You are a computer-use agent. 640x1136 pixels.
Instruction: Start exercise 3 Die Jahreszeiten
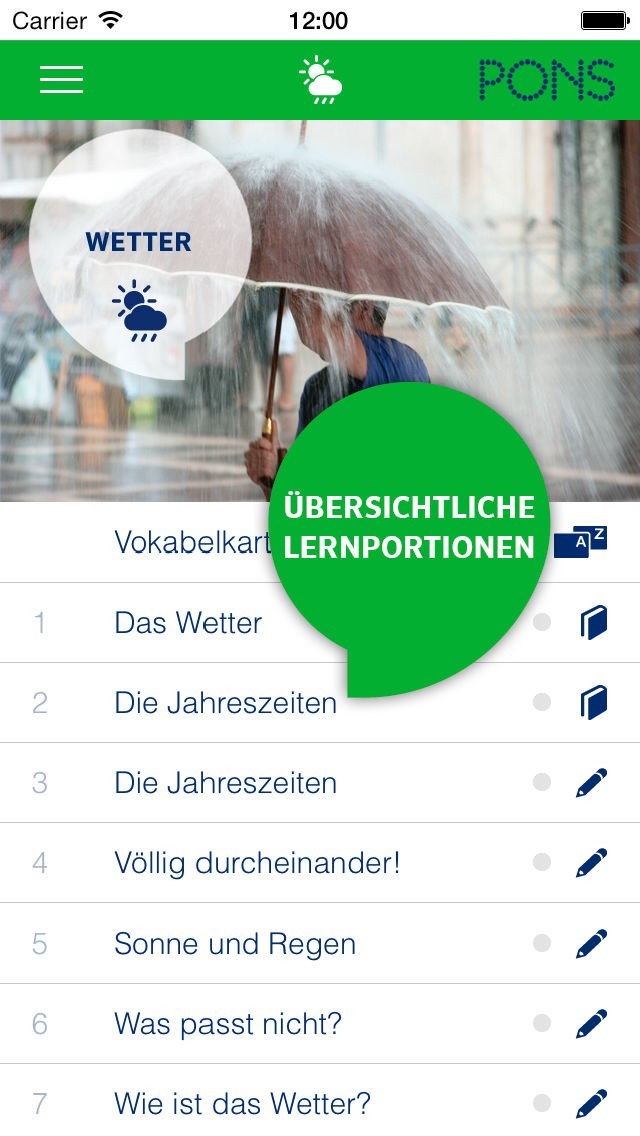click(x=225, y=783)
